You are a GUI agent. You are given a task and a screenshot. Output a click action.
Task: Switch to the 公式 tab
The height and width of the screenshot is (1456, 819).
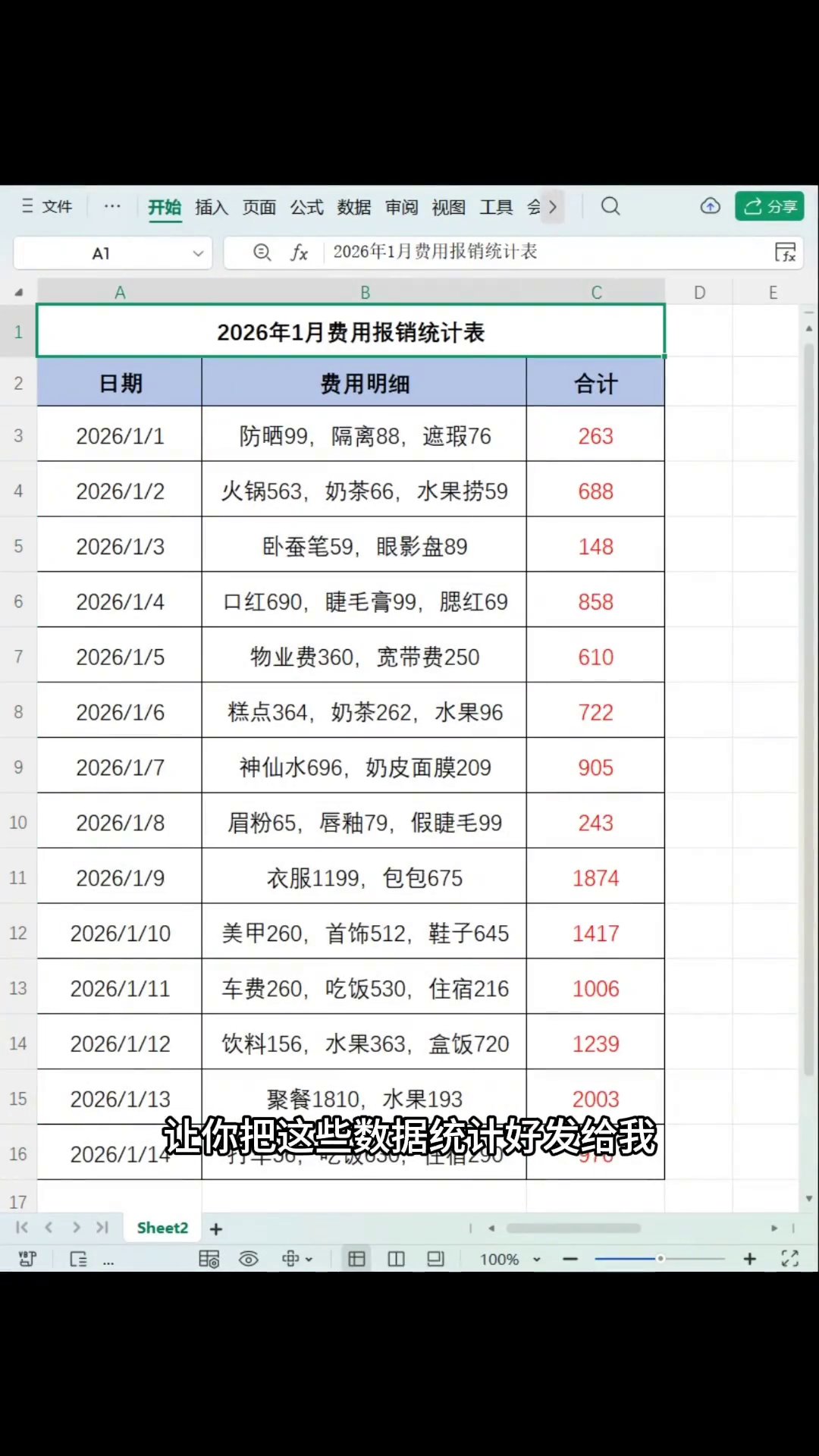click(x=306, y=207)
